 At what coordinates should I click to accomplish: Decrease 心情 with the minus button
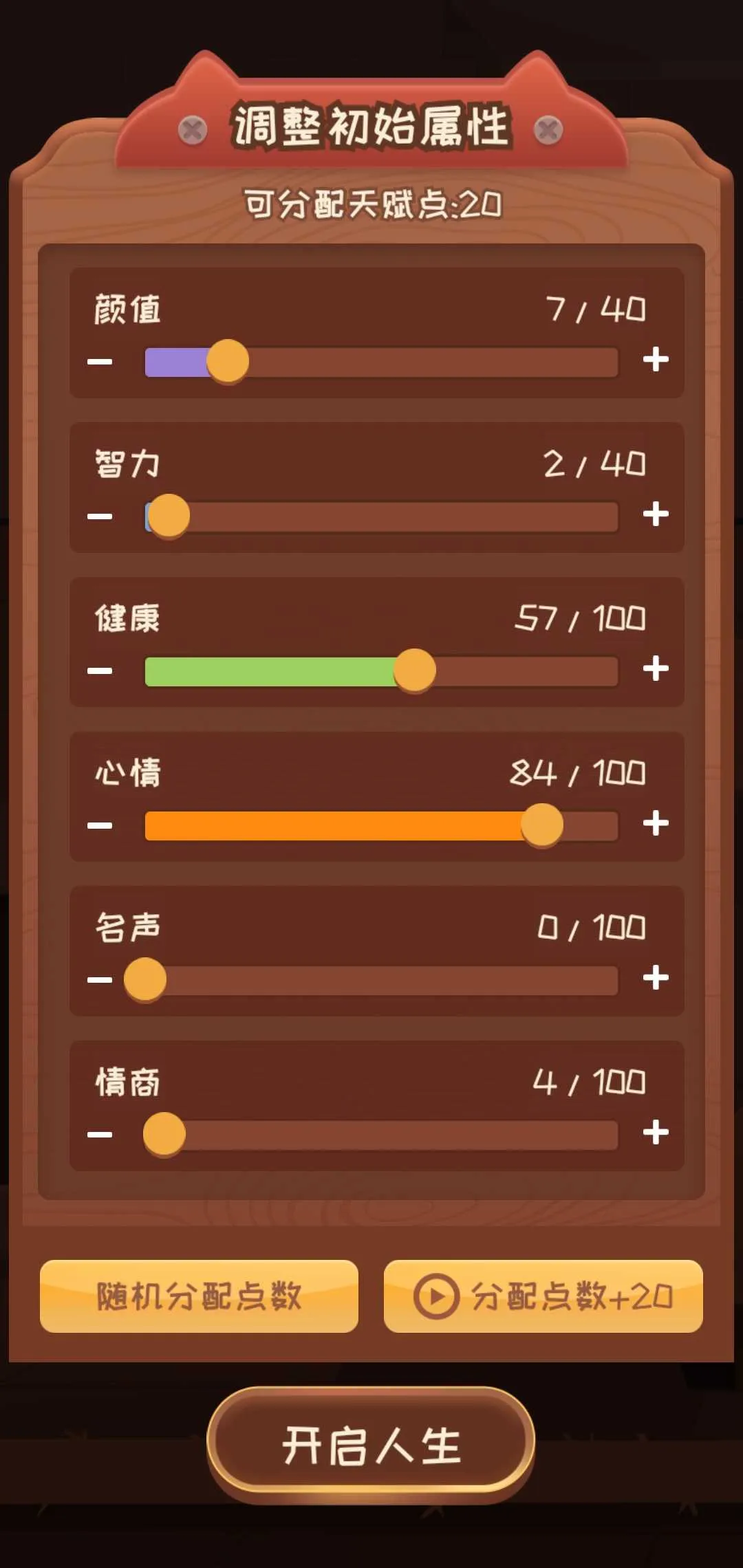pos(100,825)
